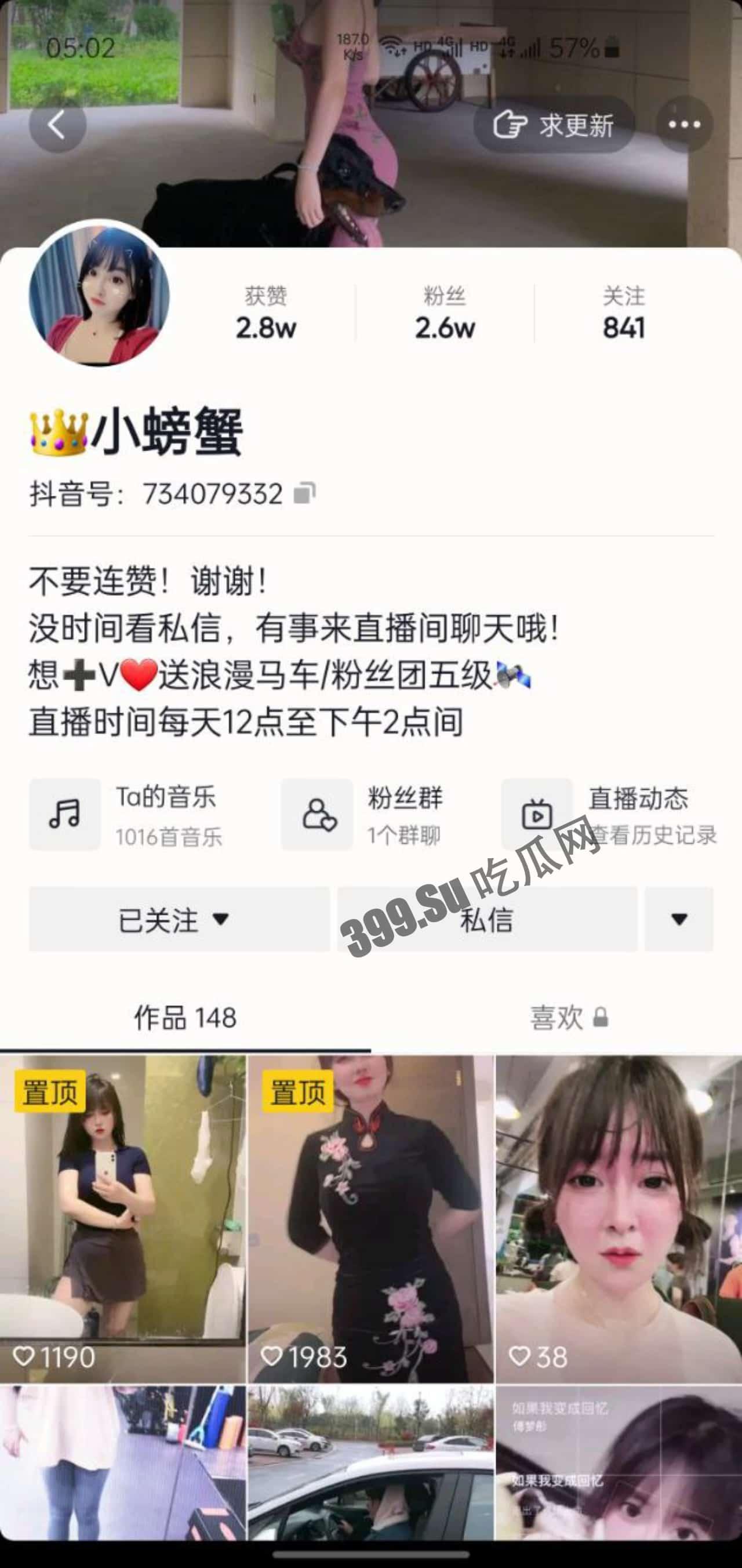Switch to the 喜欢 likes tab
Screen dimensions: 742x1568
click(568, 1018)
